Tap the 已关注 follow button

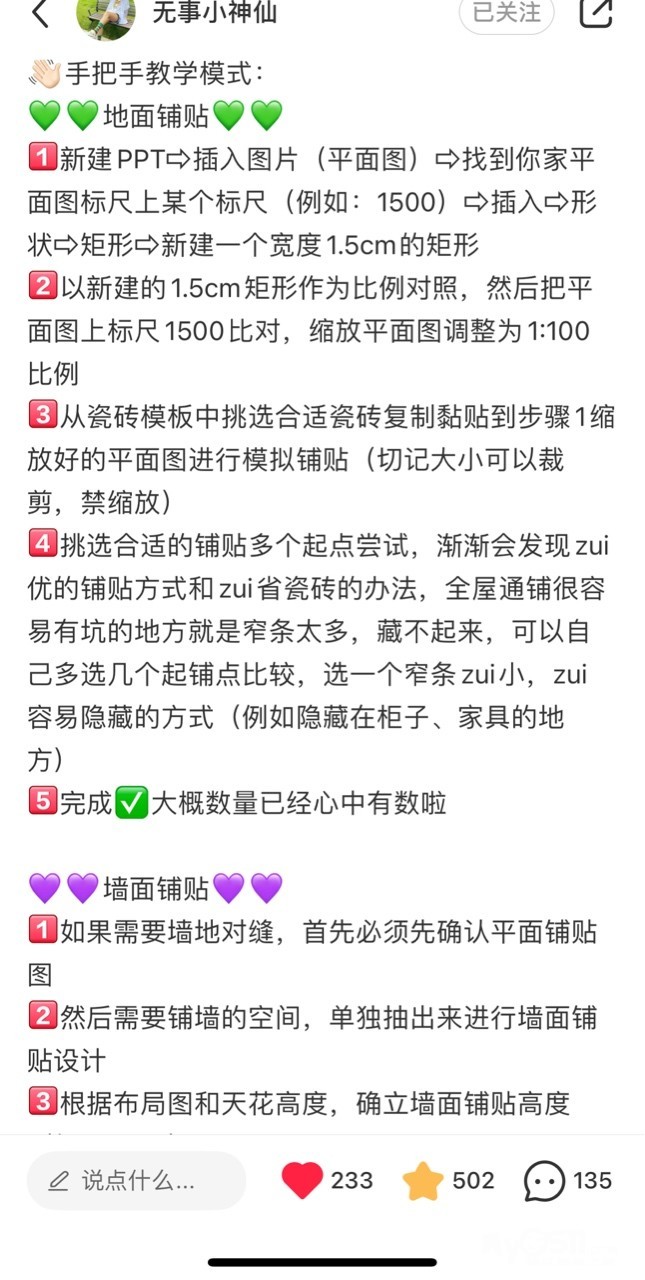tap(506, 13)
